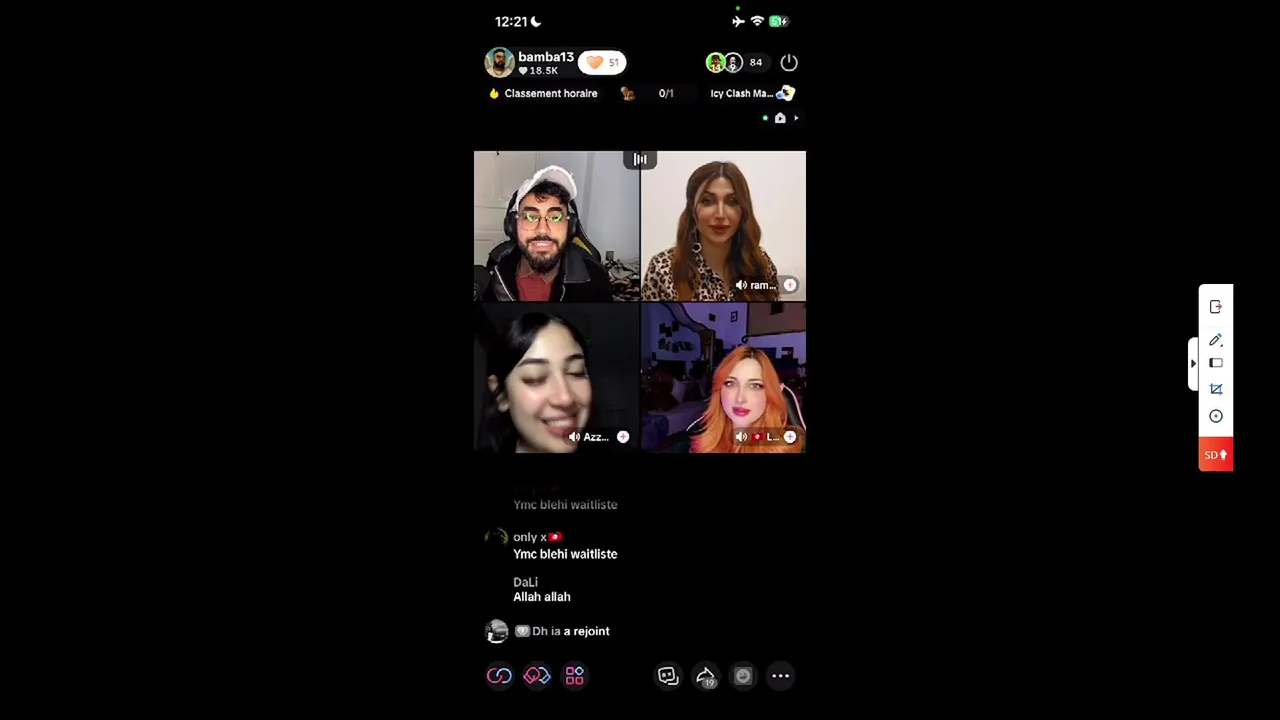Open the Classement horaire ranking
The image size is (1280, 720).
click(544, 93)
